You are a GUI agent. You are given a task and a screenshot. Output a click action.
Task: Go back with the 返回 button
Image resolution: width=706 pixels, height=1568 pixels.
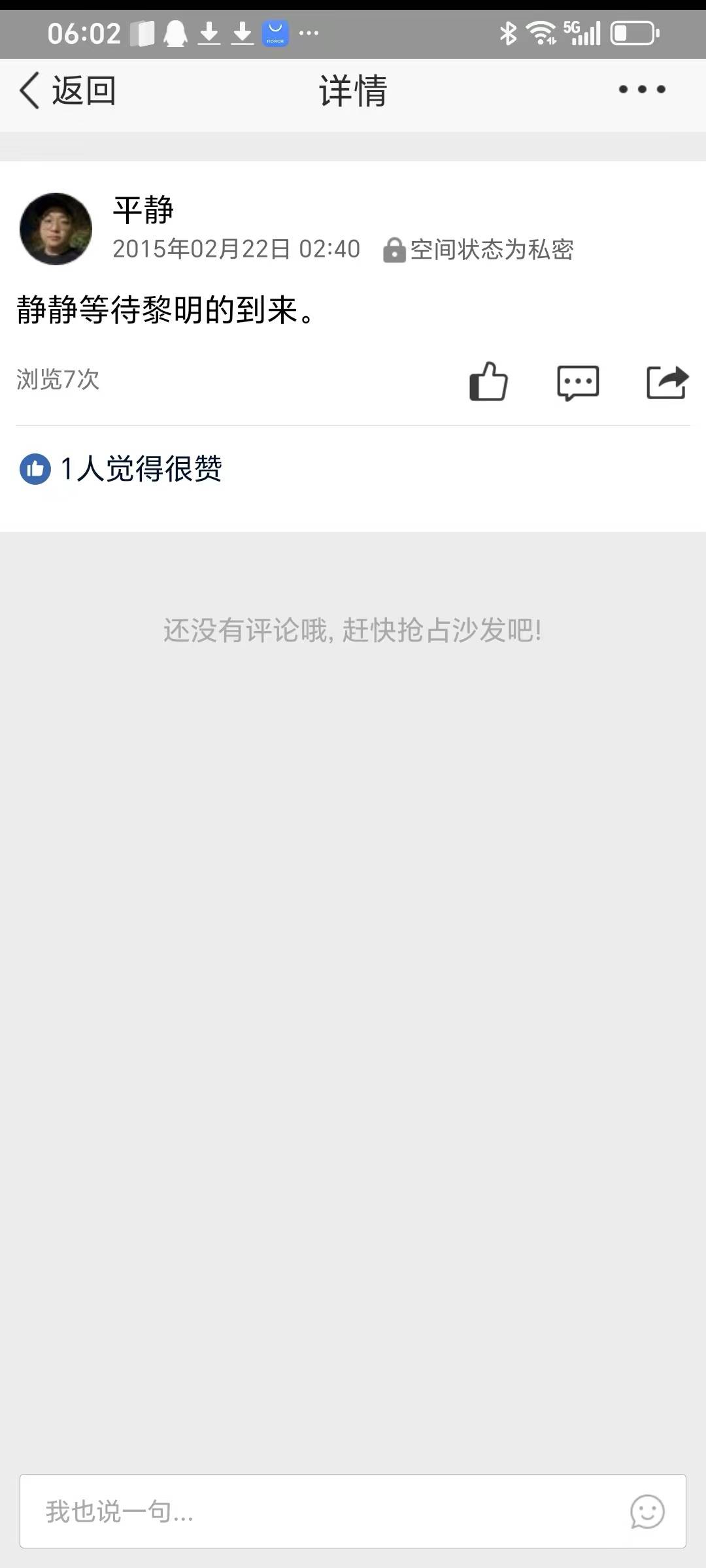click(x=67, y=90)
